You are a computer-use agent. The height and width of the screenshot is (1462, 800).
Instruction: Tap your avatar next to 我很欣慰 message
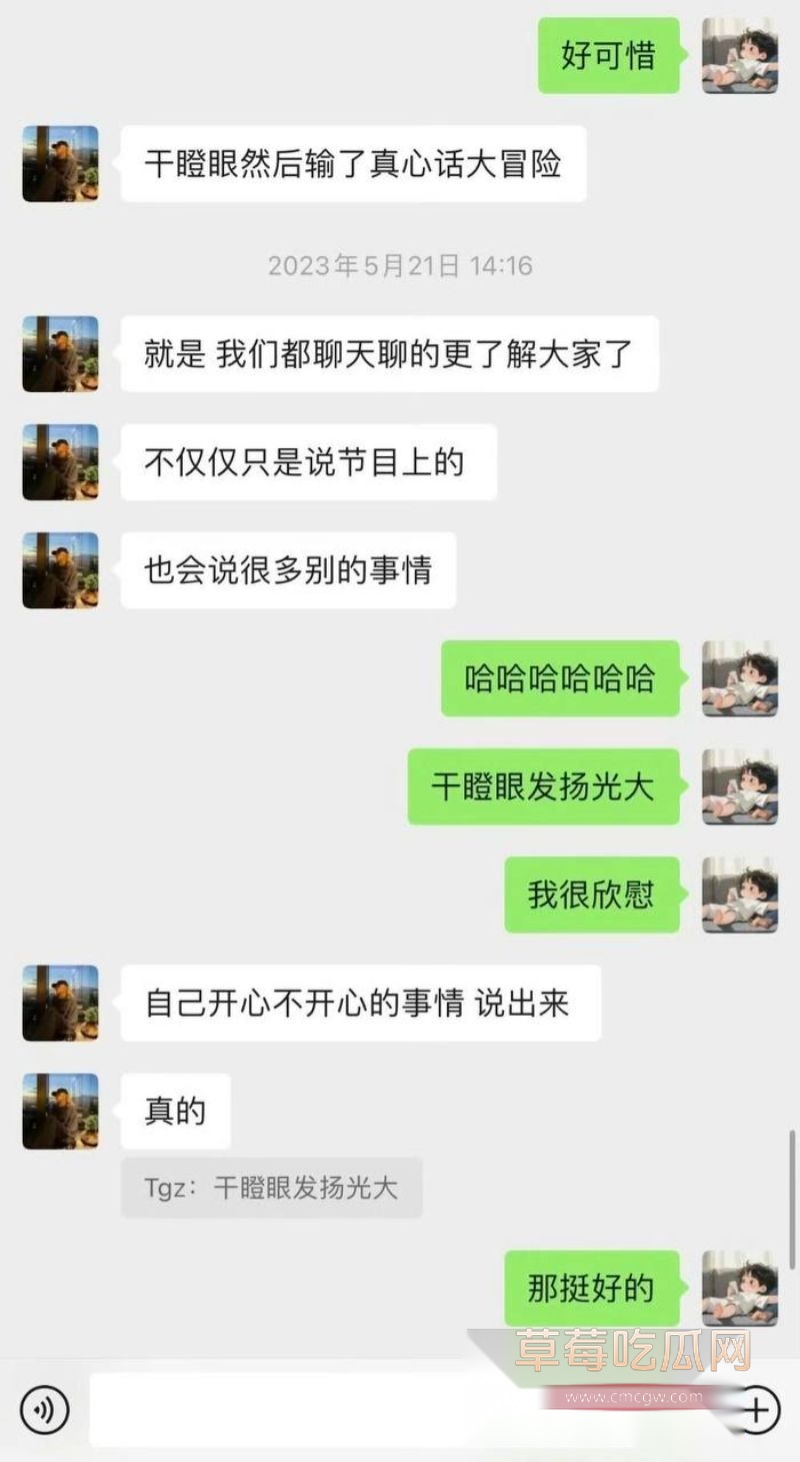pos(740,897)
